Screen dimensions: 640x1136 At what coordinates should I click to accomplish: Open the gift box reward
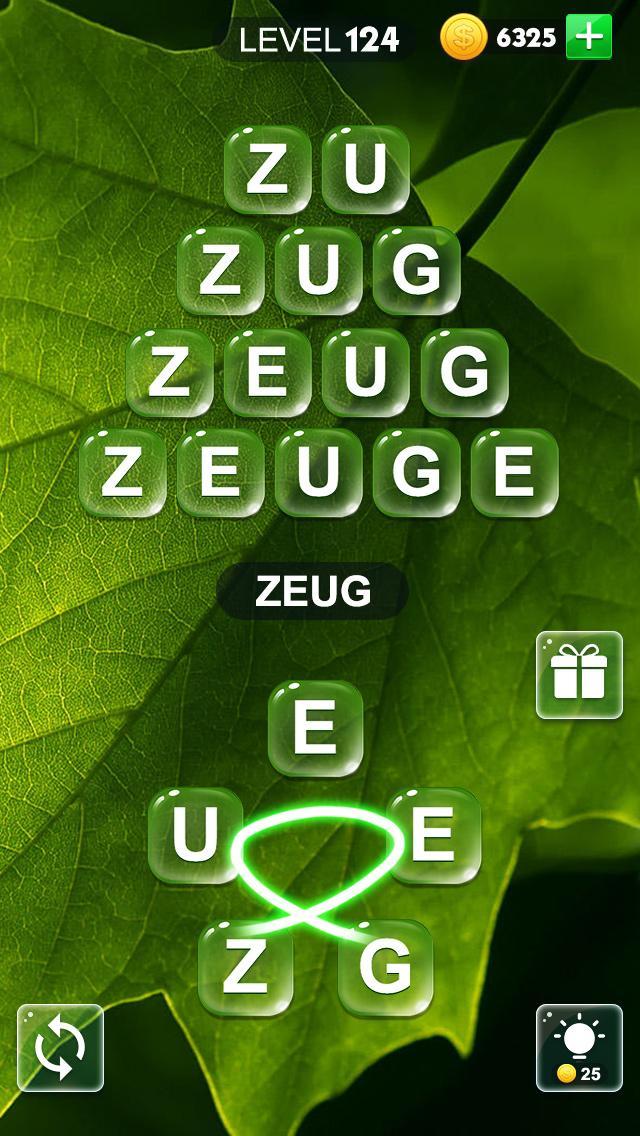579,675
